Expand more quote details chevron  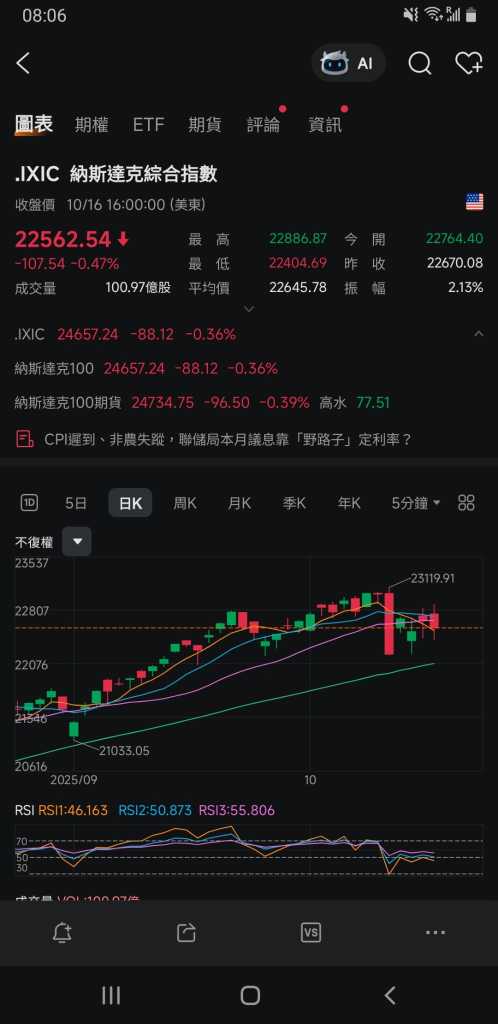click(x=249, y=308)
